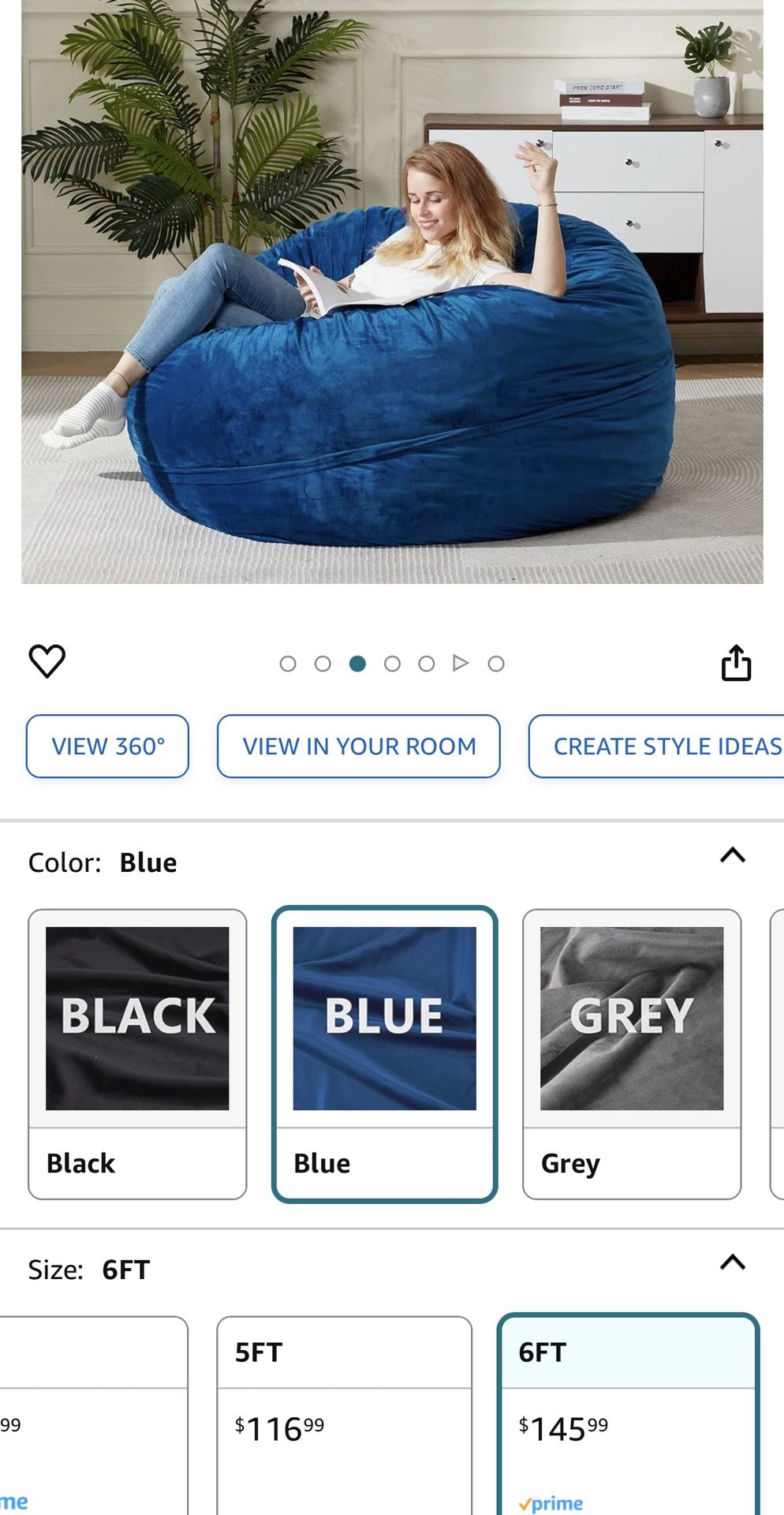Select the Black color option
The image size is (784, 1515).
(x=137, y=1049)
